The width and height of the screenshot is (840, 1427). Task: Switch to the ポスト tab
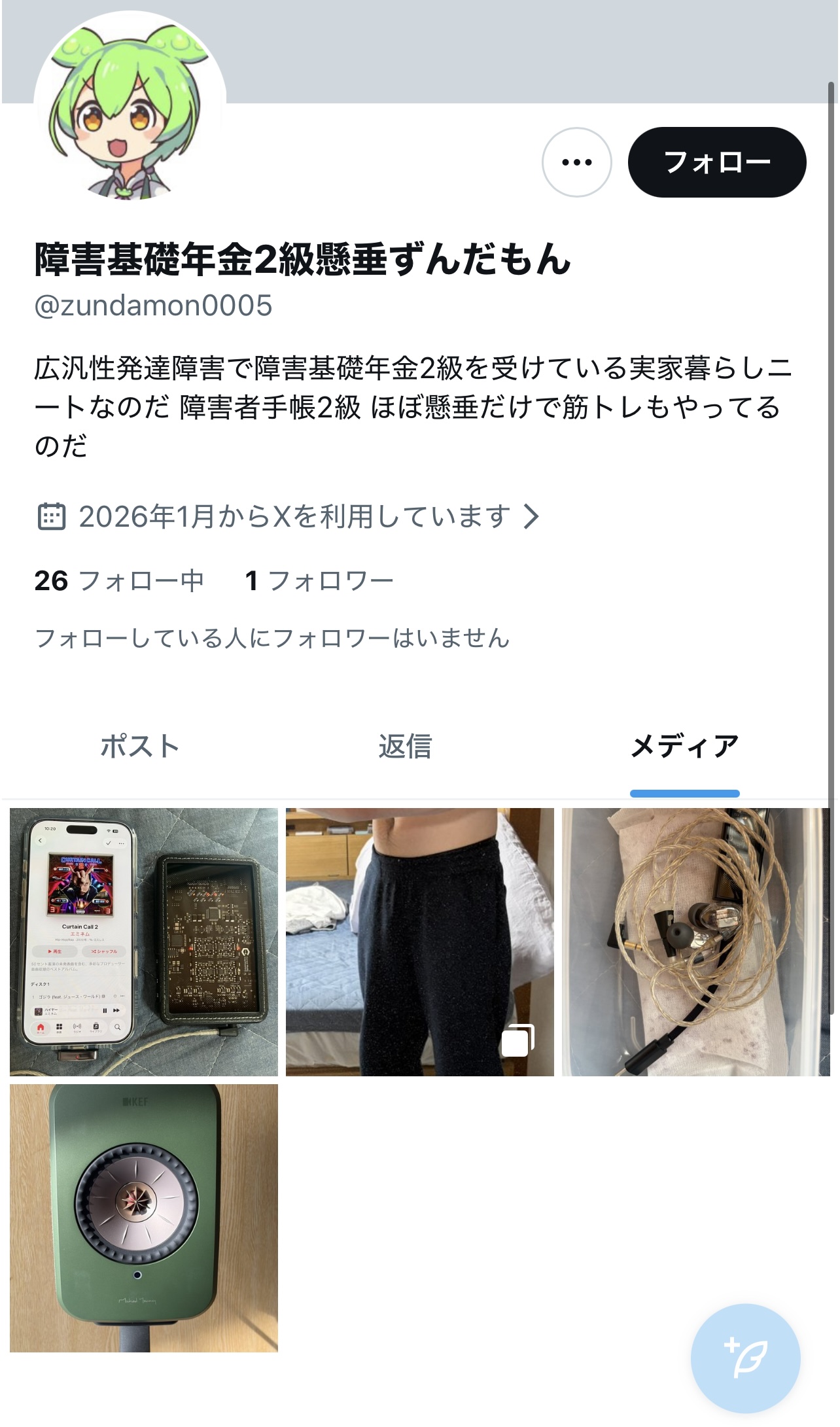pyautogui.click(x=140, y=746)
